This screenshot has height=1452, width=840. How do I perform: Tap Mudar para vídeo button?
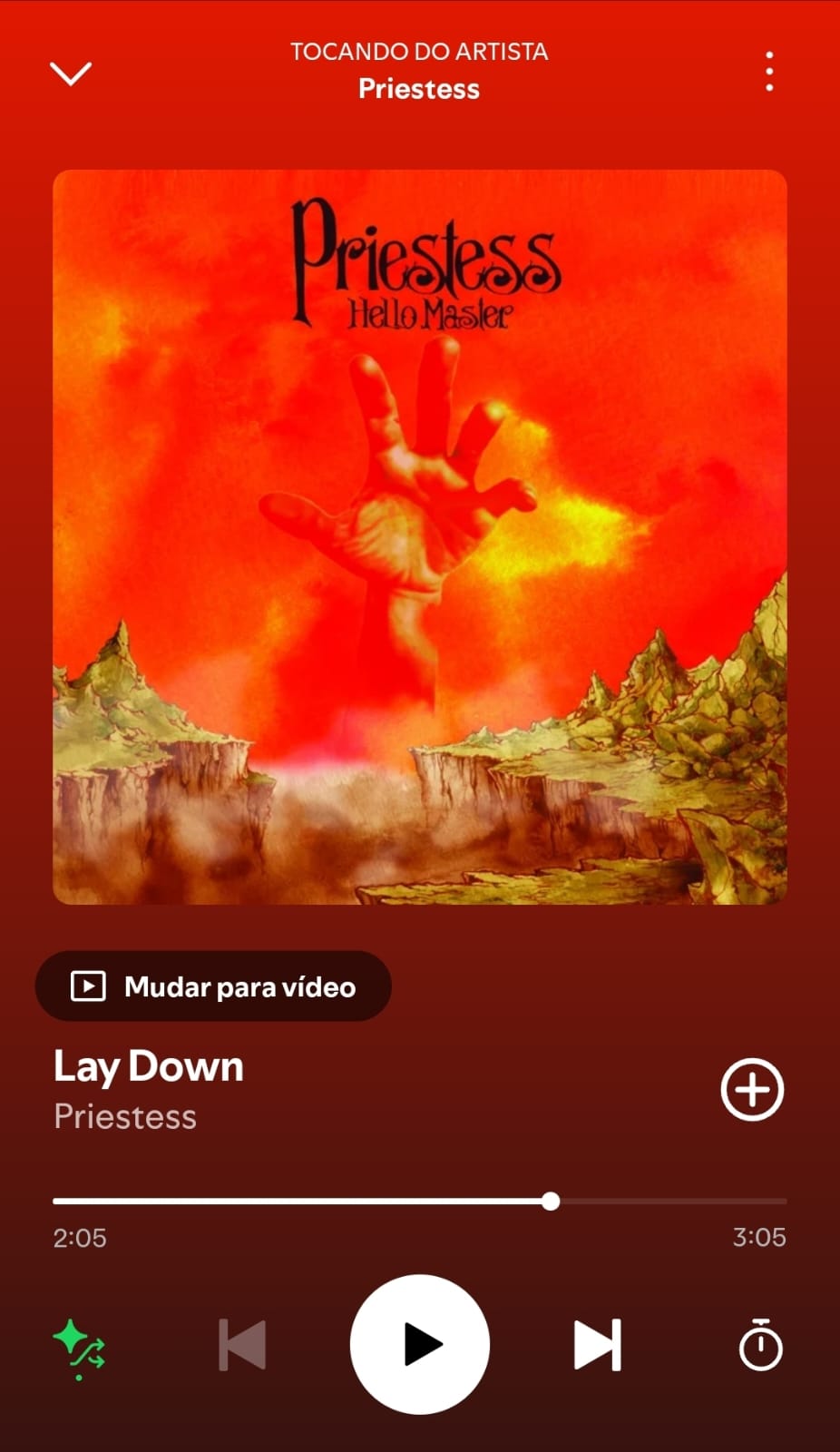pyautogui.click(x=213, y=986)
